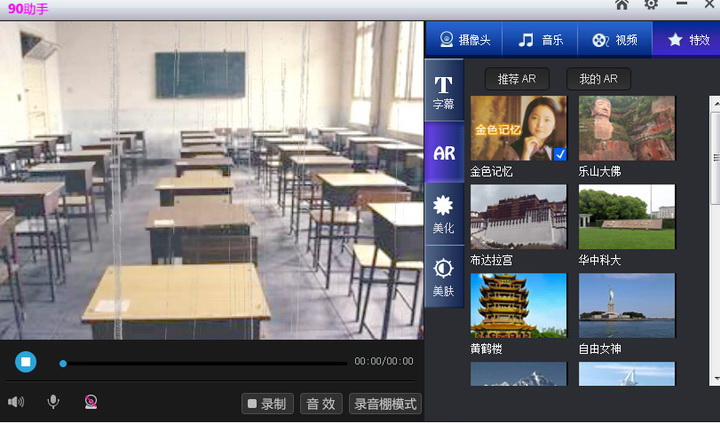Screen dimensions: 720x424
Task: Start recording with 录制 button
Action: tap(267, 404)
